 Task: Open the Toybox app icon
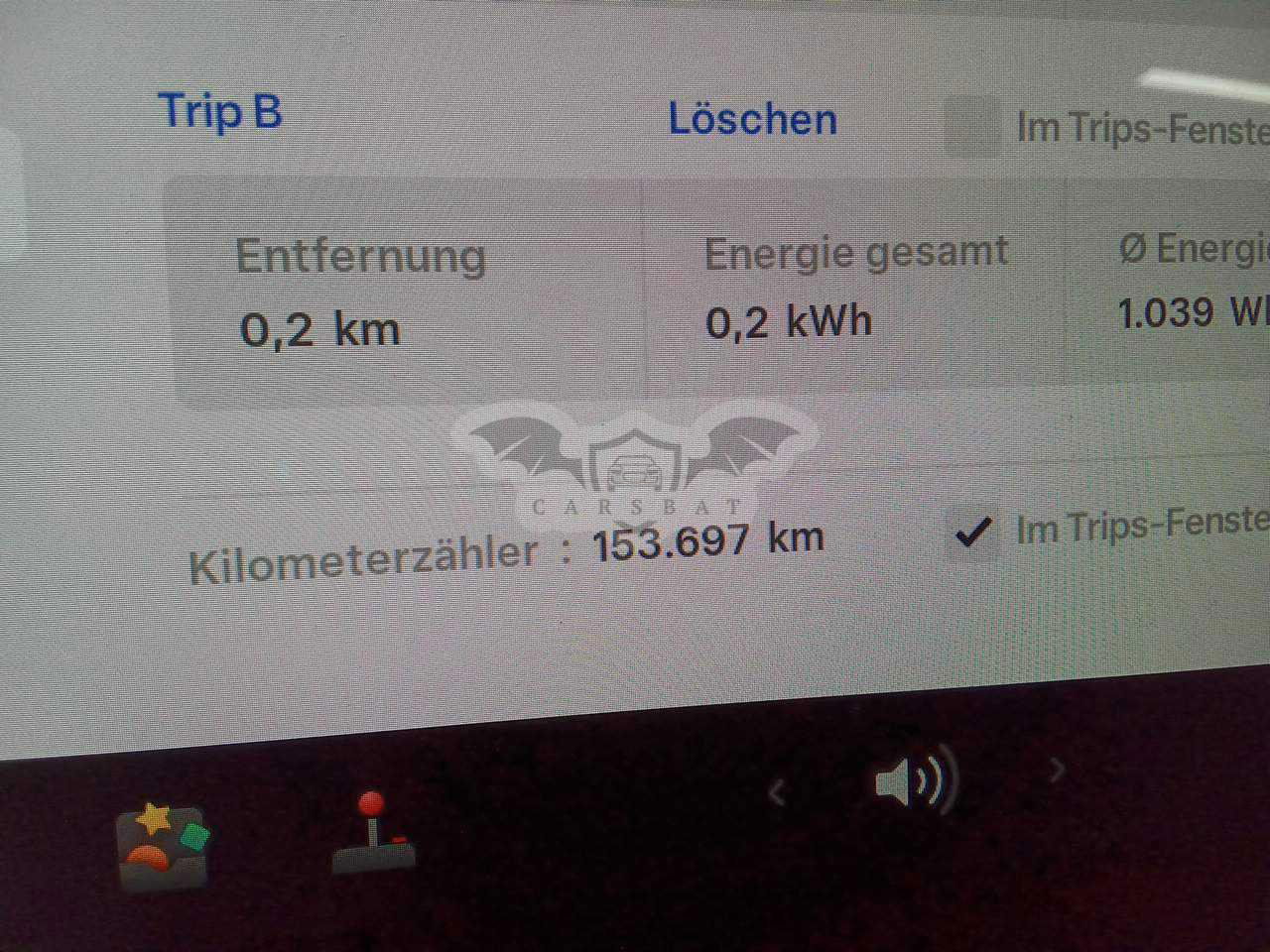click(x=164, y=846)
